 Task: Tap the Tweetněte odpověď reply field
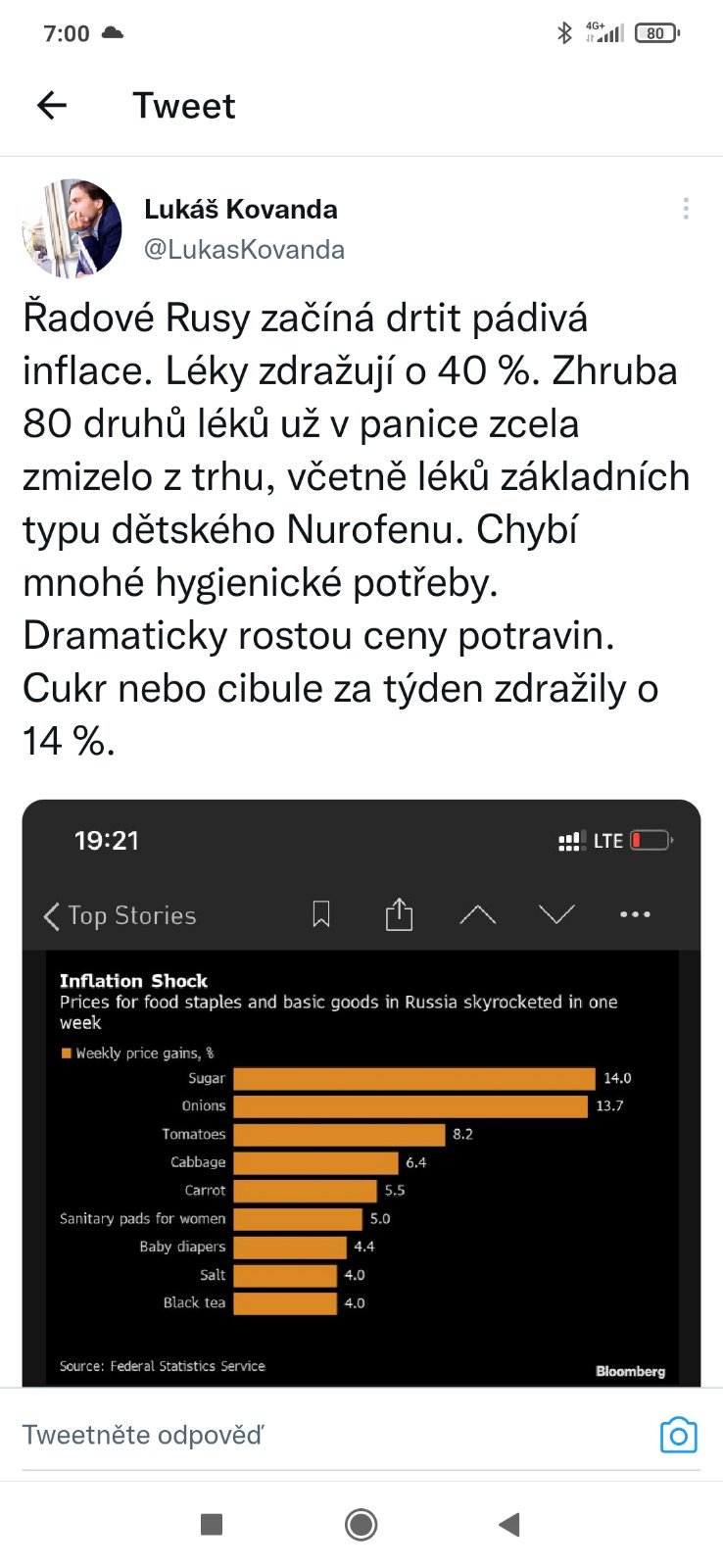(x=294, y=1436)
